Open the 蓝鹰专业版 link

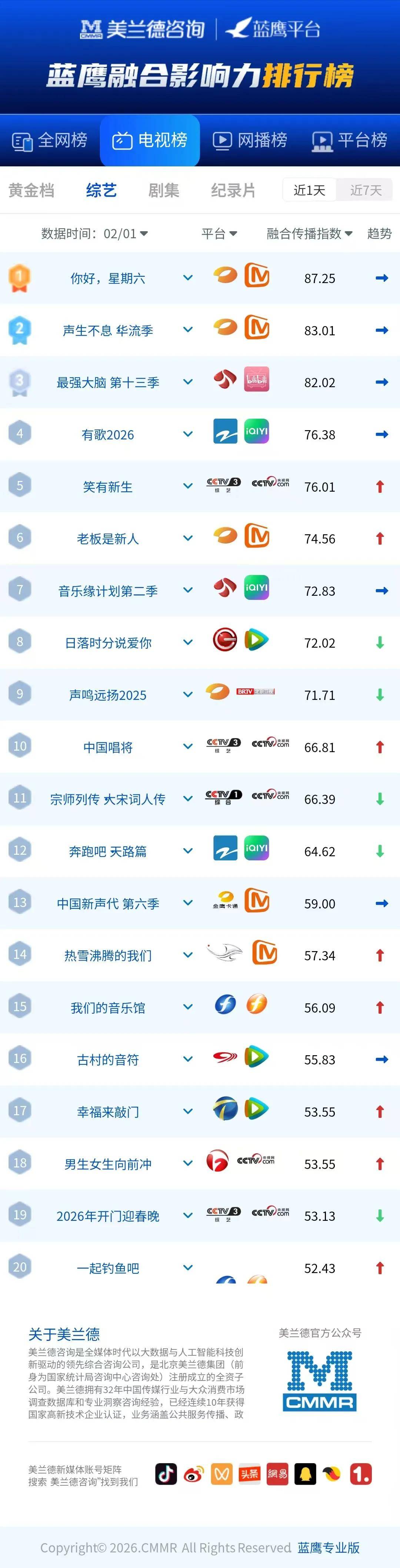pos(328,1547)
